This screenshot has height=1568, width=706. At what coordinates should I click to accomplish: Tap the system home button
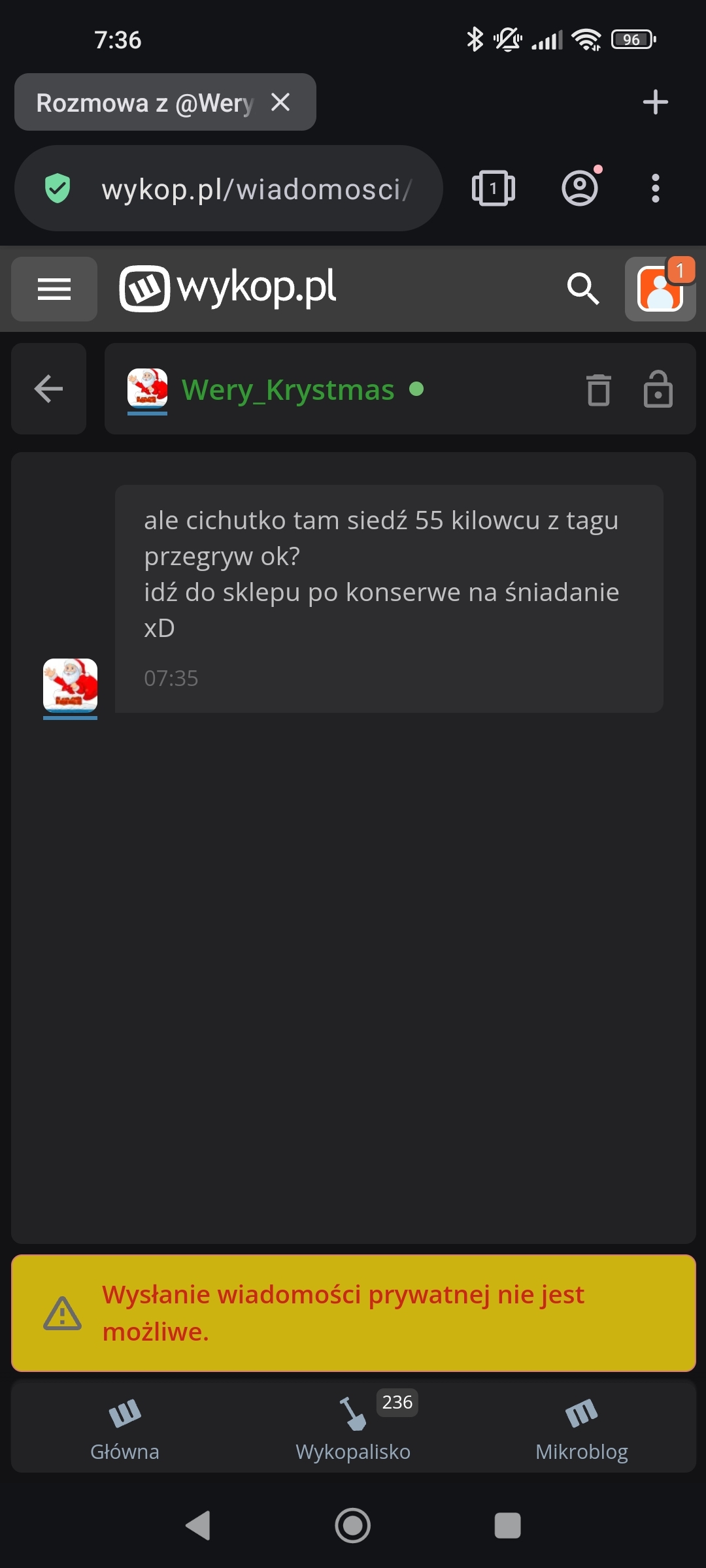[x=353, y=1526]
